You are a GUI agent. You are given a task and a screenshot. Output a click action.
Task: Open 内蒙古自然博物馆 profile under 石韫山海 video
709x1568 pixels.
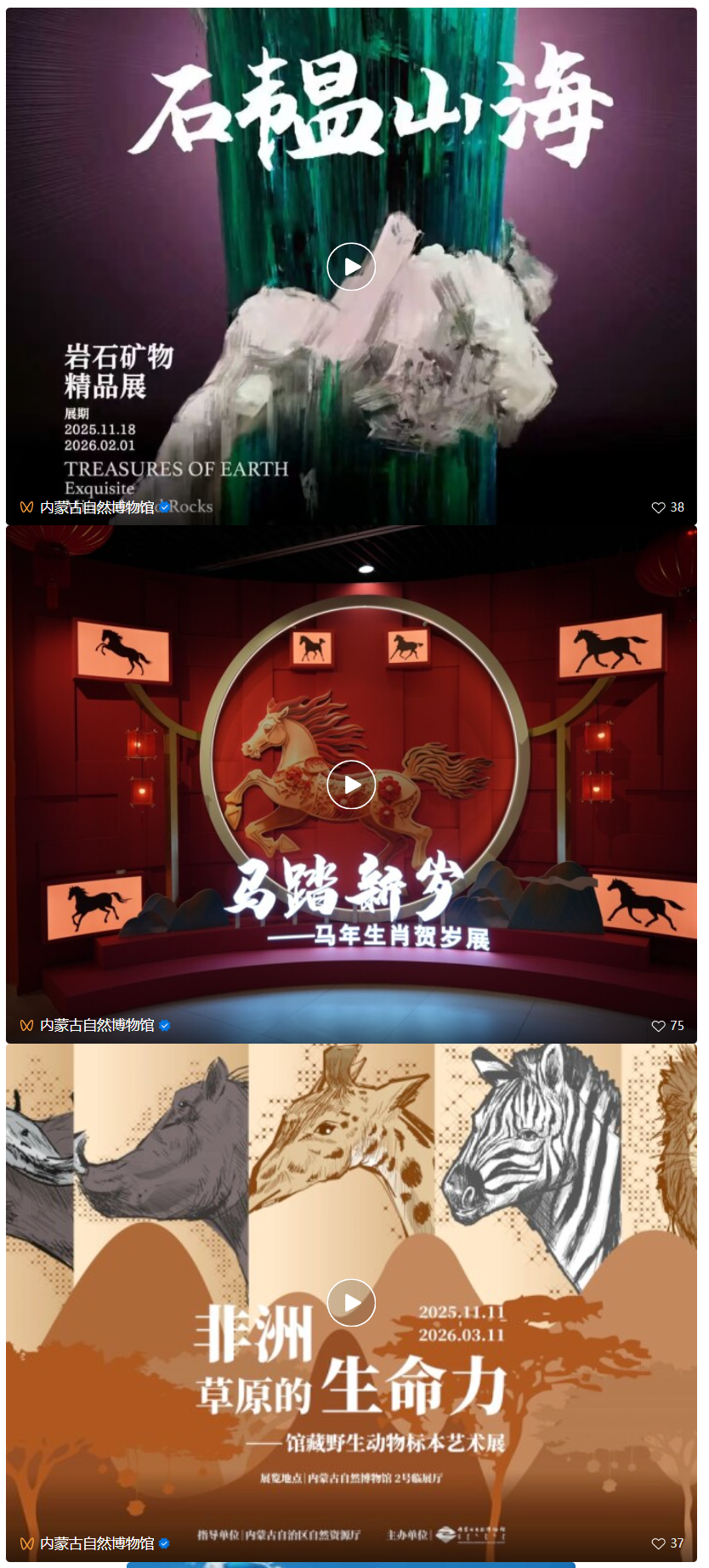(97, 507)
